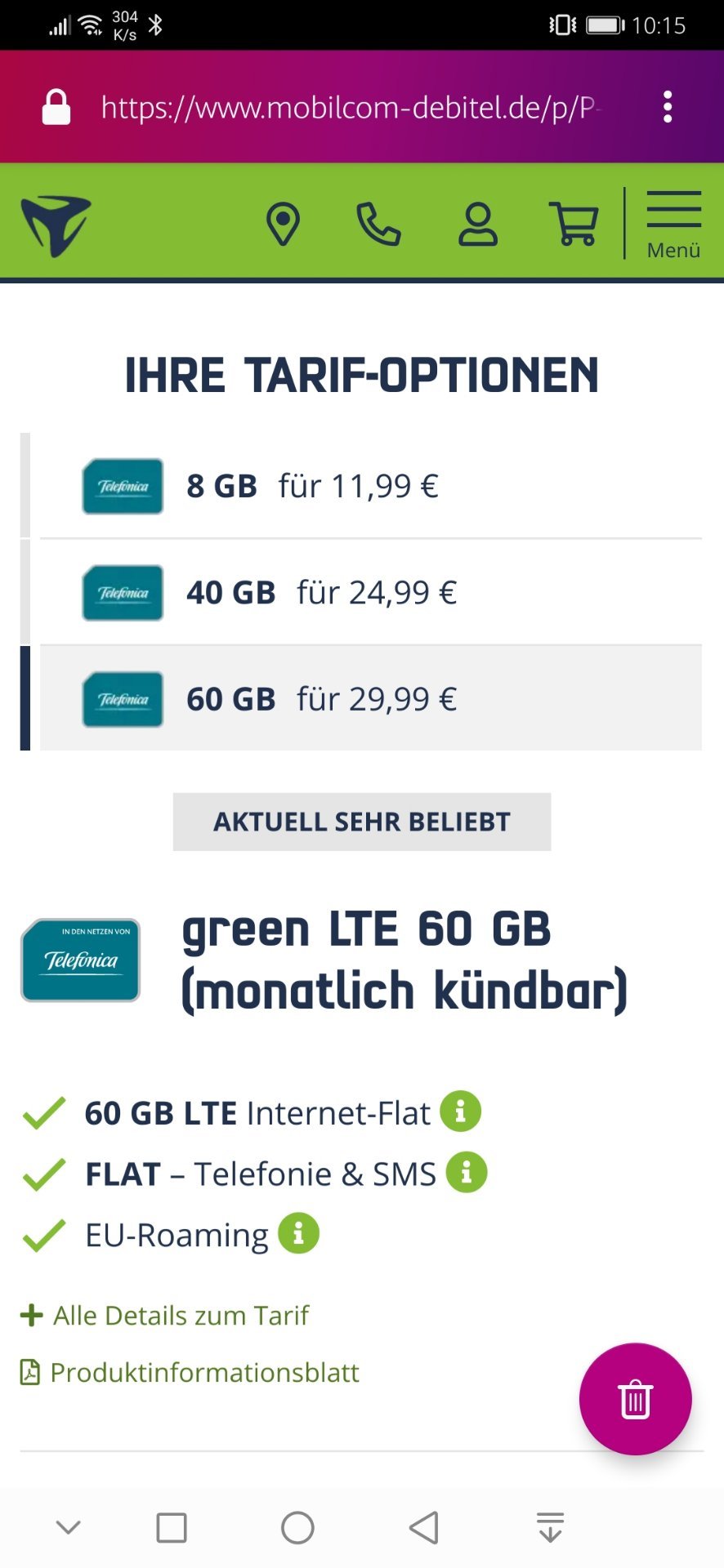Show info for FLAT Telefonie & SMS

467,1172
